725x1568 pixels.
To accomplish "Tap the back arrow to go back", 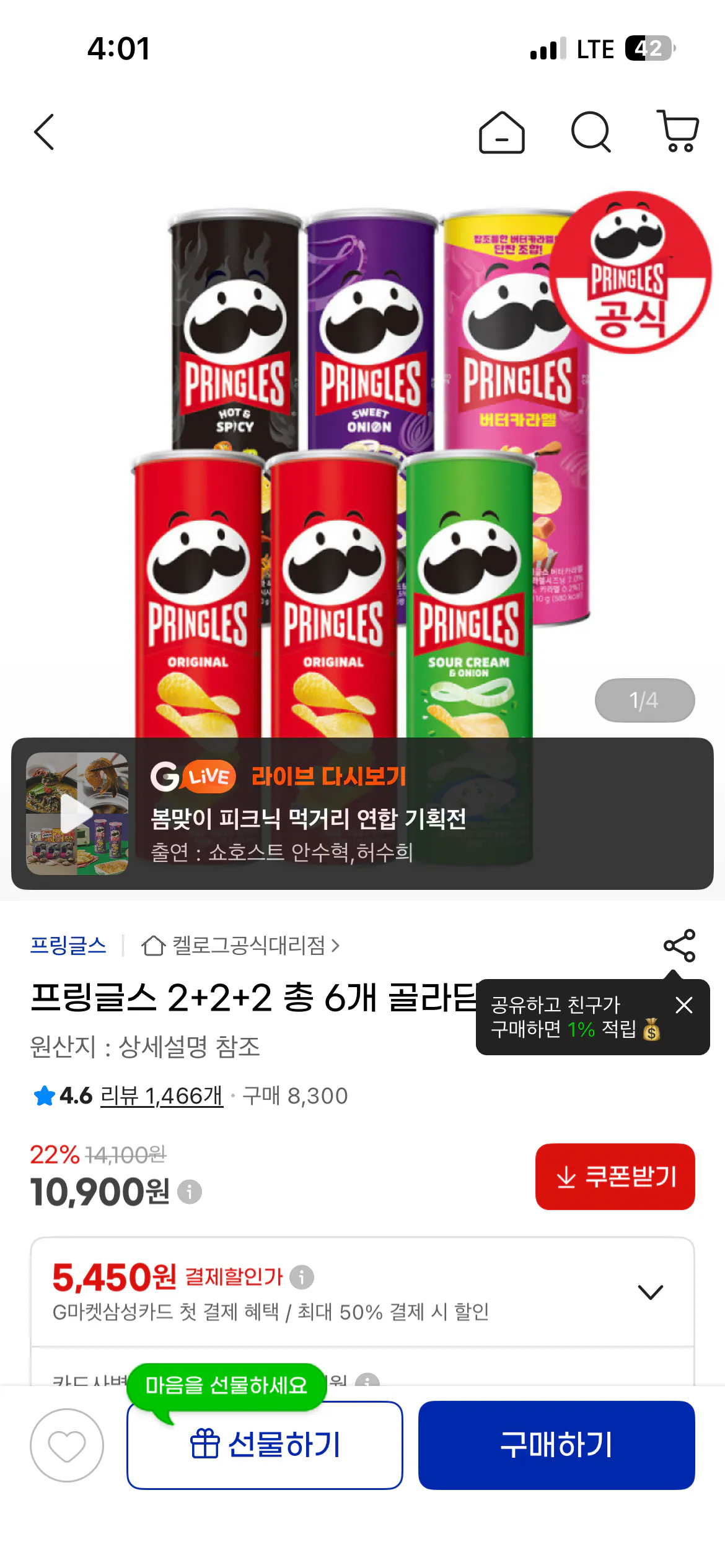I will point(45,132).
